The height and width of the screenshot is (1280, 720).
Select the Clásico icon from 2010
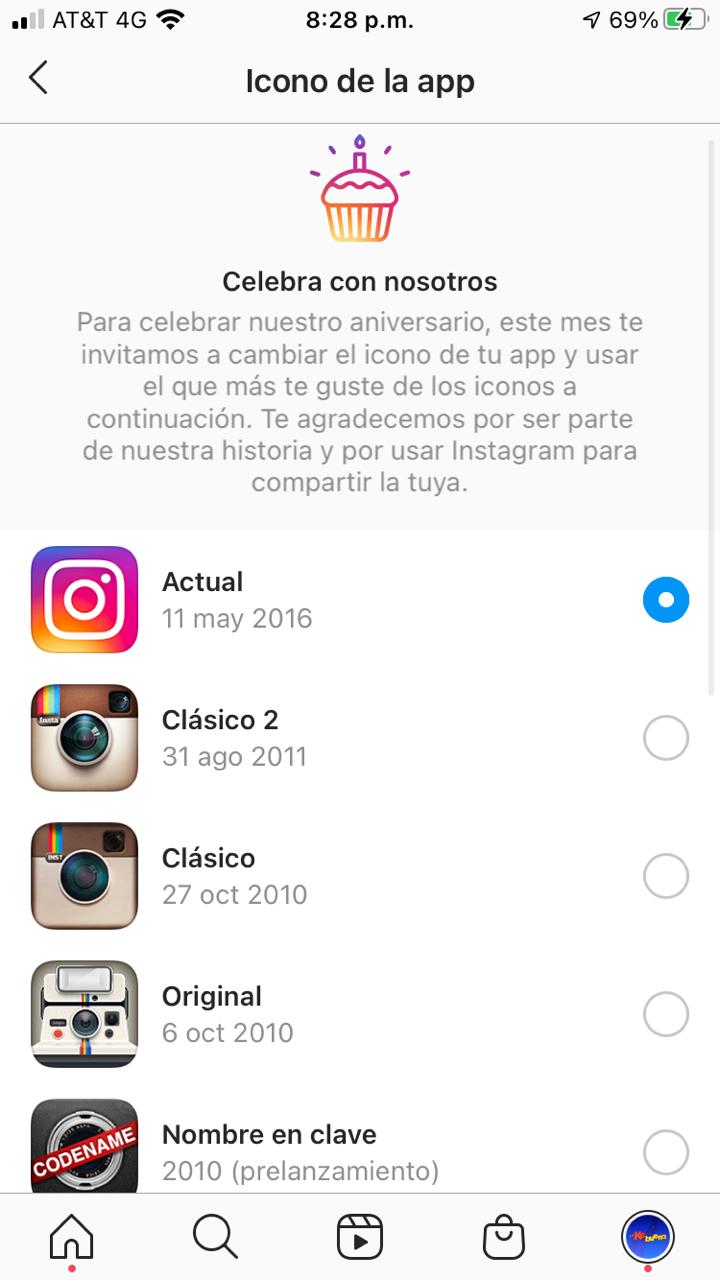(x=665, y=876)
